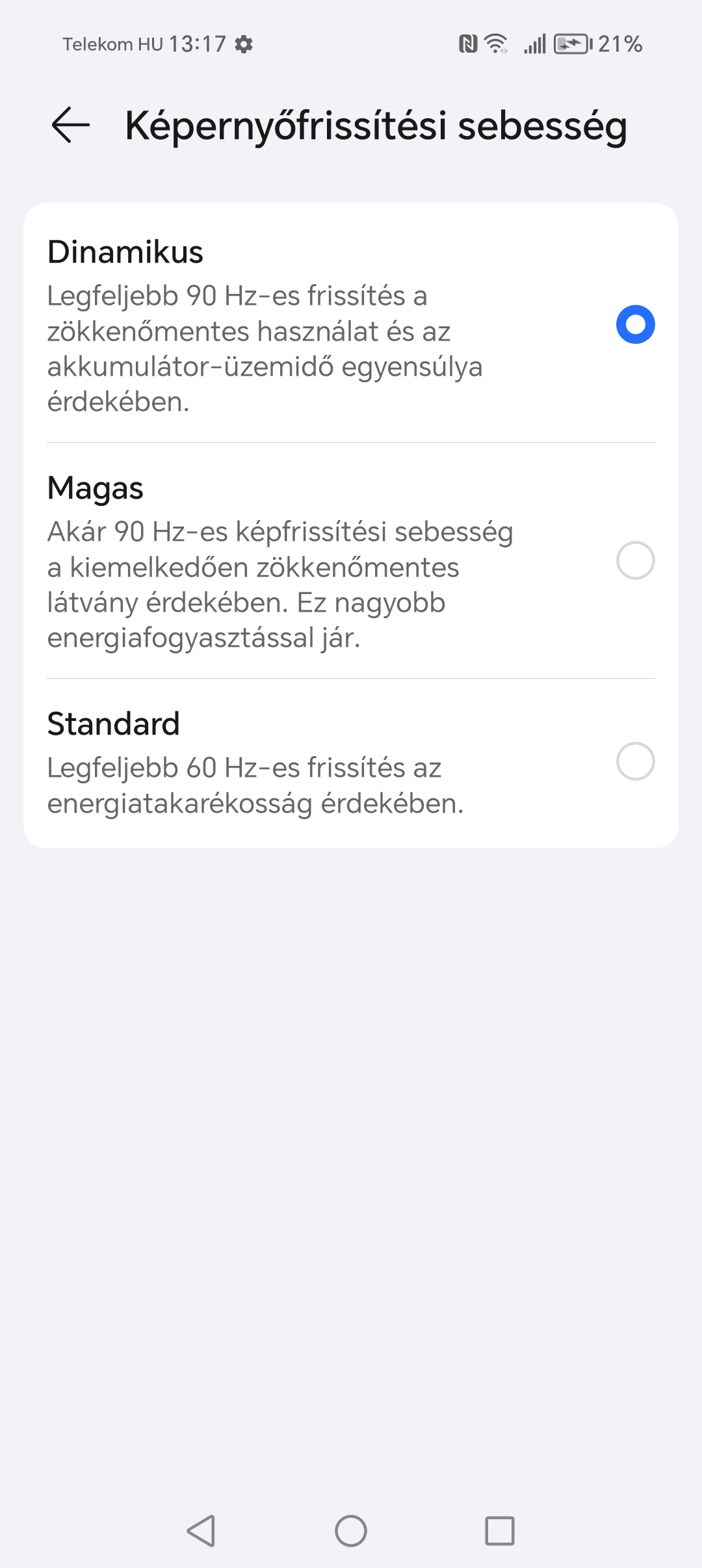The height and width of the screenshot is (1568, 702).
Task: Tap the system home button
Action: pos(351,1531)
